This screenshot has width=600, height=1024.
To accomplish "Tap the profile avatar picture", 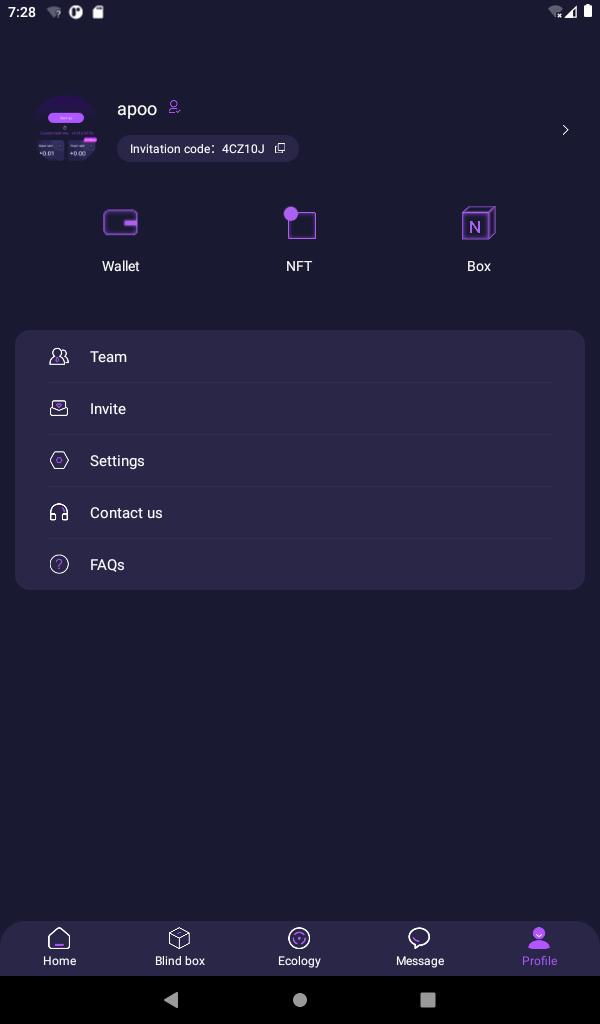I will [x=65, y=129].
